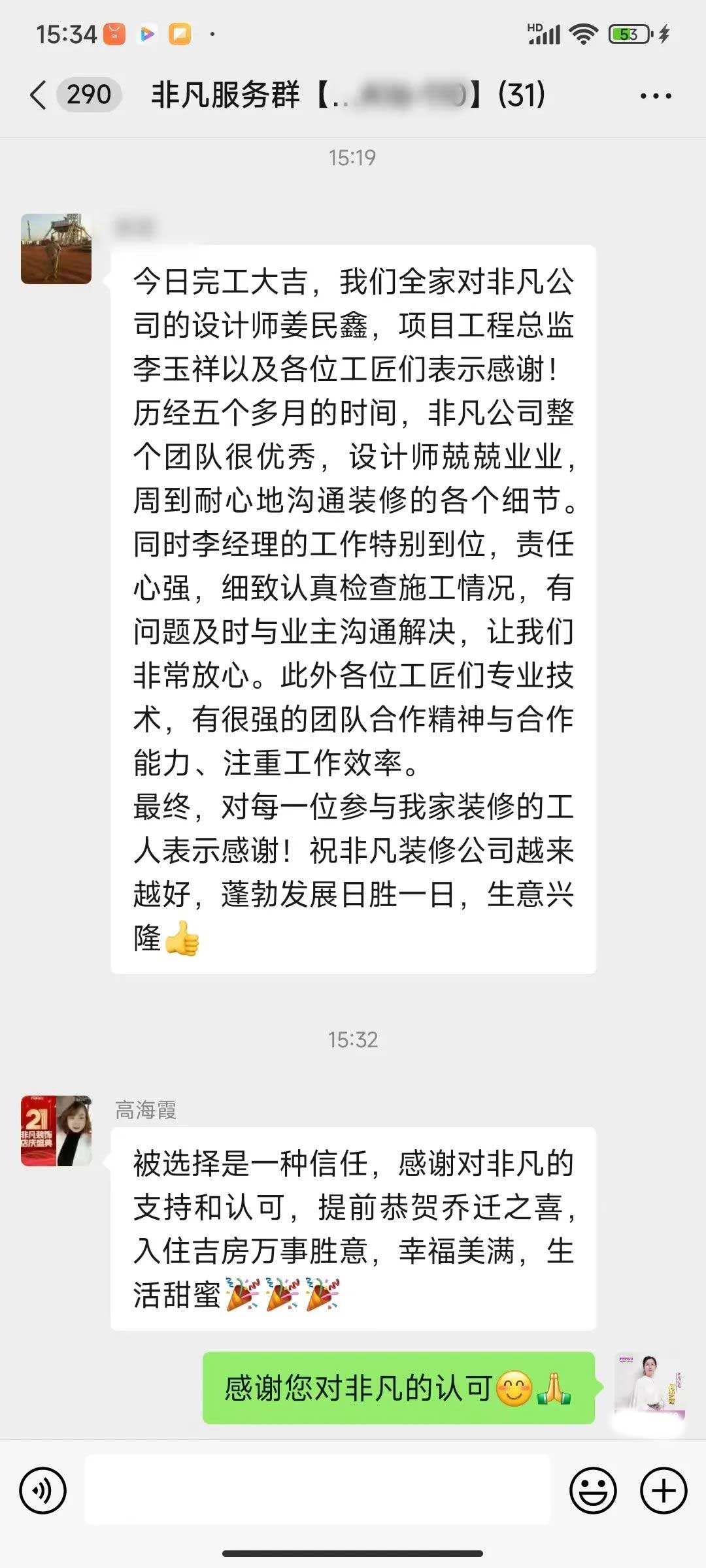The height and width of the screenshot is (1568, 706).
Task: Open the emoji sticker panel
Action: point(593,1491)
